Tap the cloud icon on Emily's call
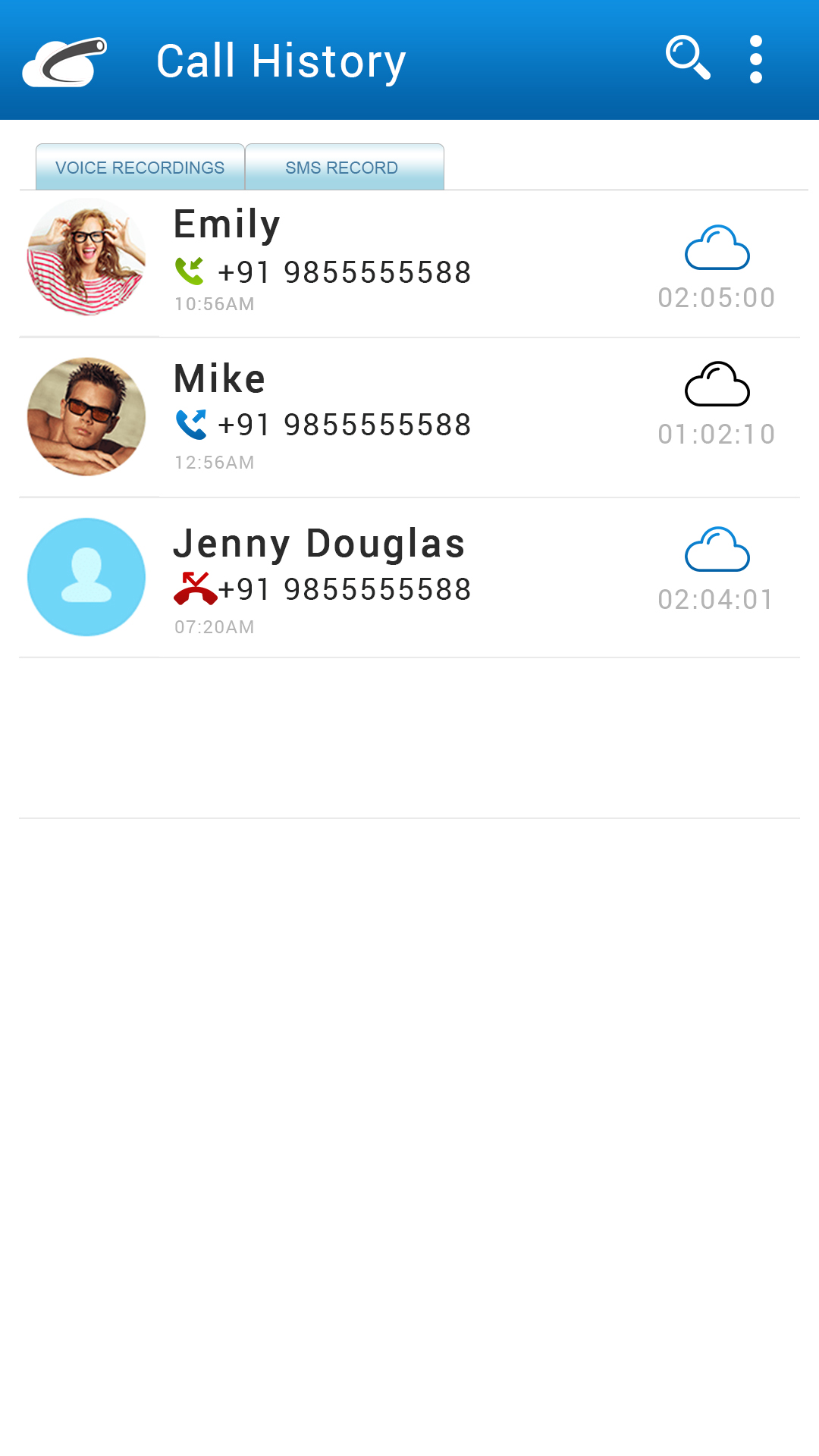819x1456 pixels. click(x=717, y=248)
